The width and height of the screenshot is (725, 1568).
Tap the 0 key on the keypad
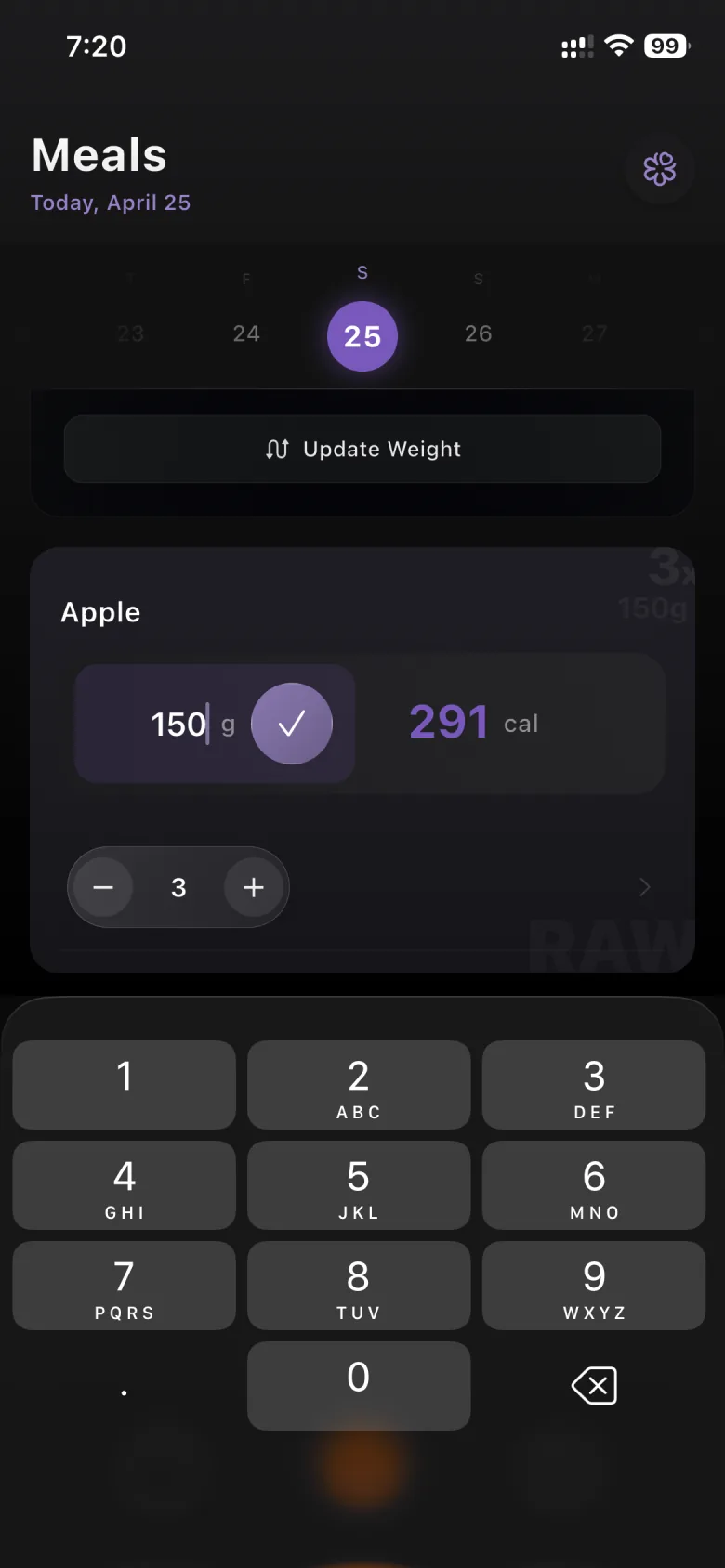click(x=358, y=1385)
